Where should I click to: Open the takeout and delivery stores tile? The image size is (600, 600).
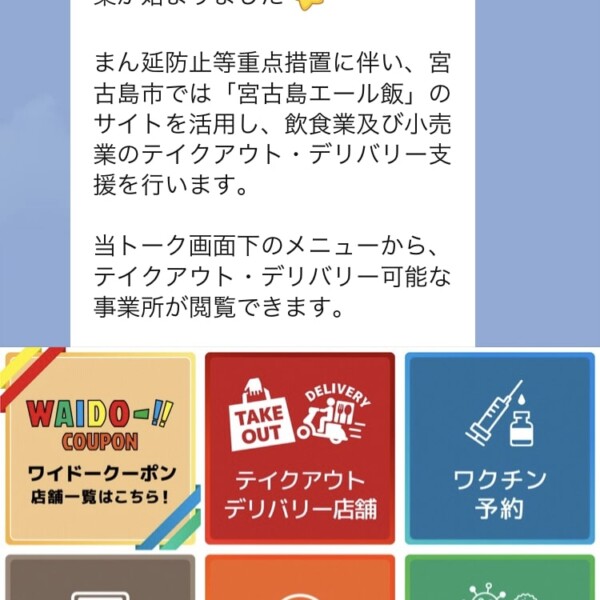pos(300,448)
